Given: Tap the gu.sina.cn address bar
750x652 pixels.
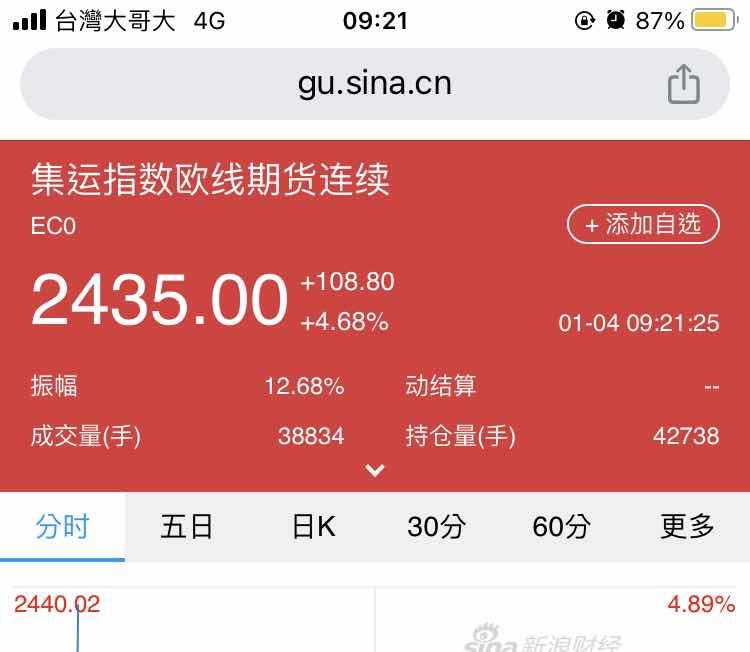Looking at the screenshot, I should click(374, 84).
